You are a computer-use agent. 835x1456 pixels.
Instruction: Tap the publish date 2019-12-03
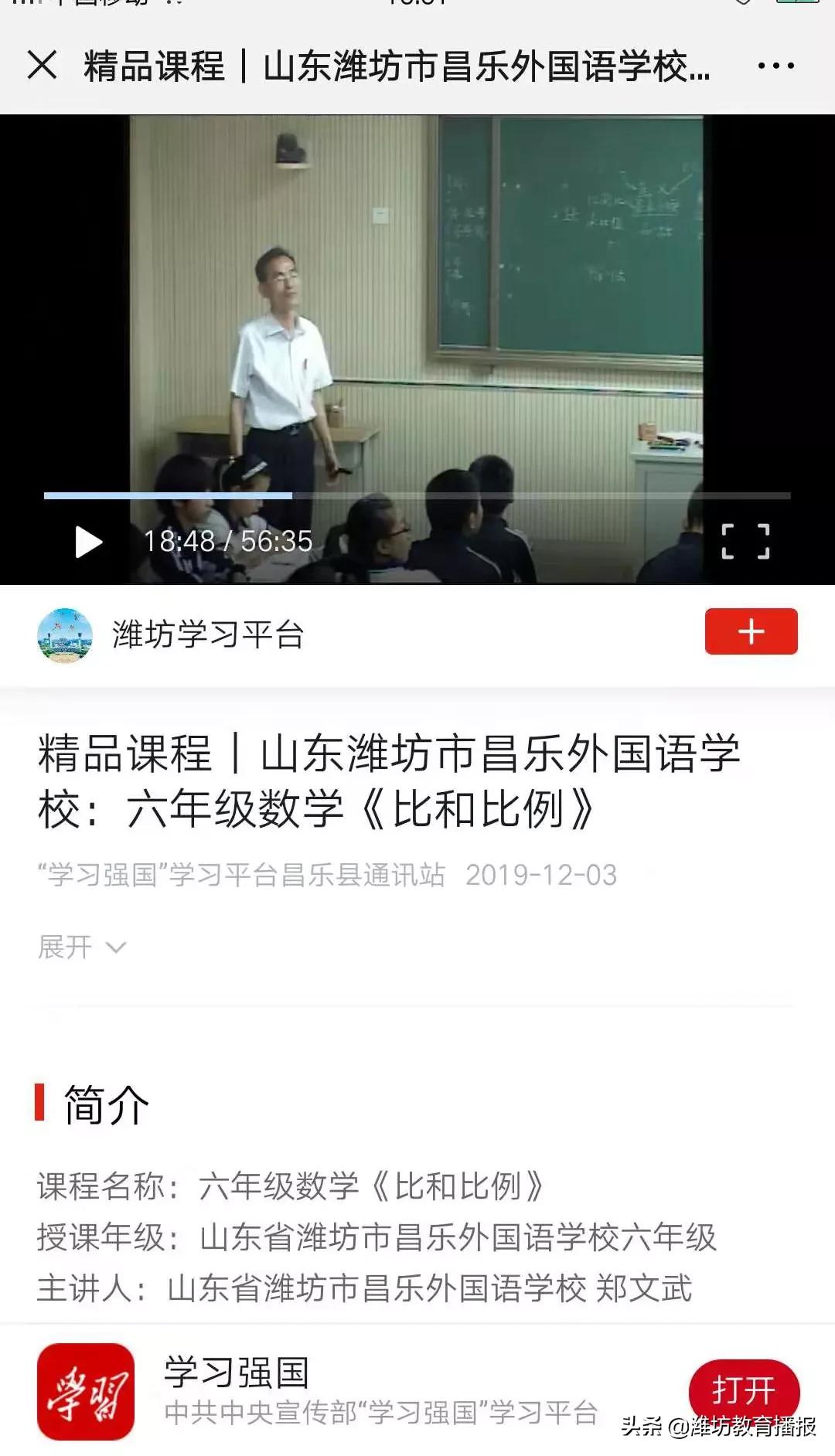[541, 876]
